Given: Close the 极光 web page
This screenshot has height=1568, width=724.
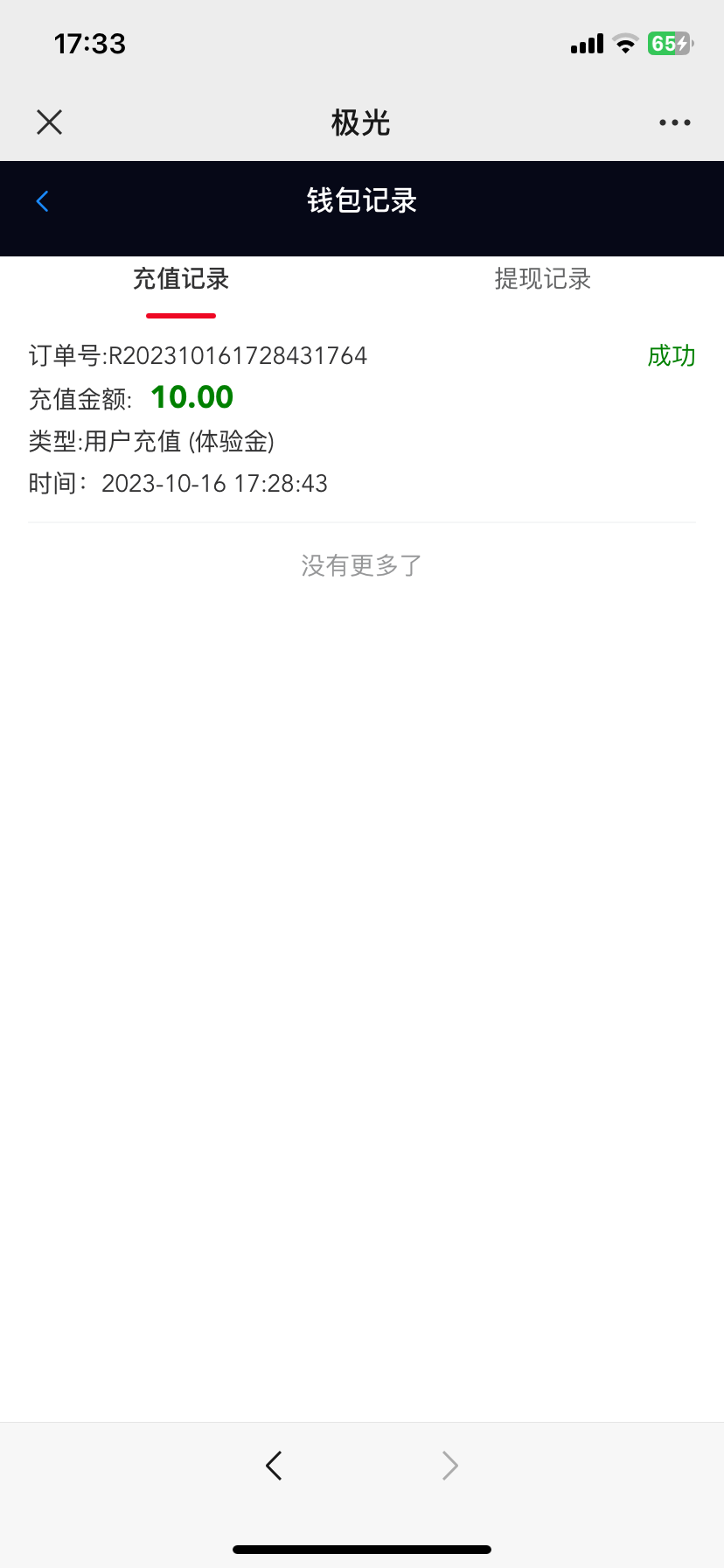Looking at the screenshot, I should pyautogui.click(x=50, y=122).
